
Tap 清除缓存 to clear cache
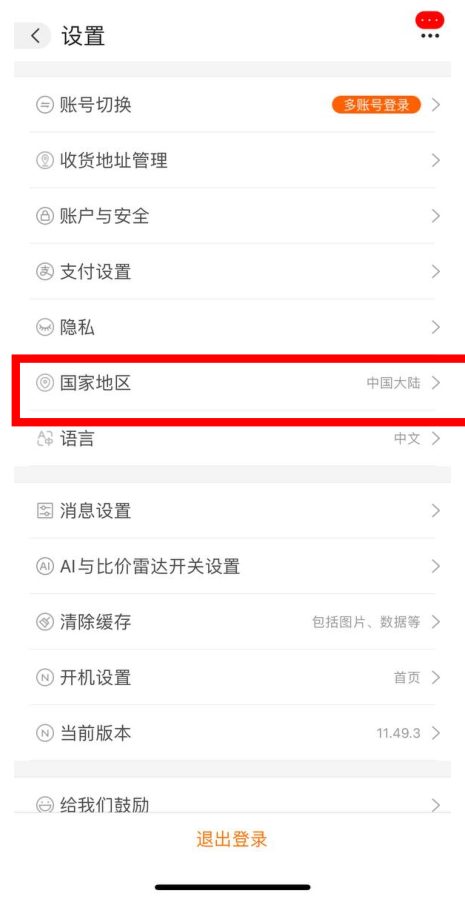click(232, 622)
